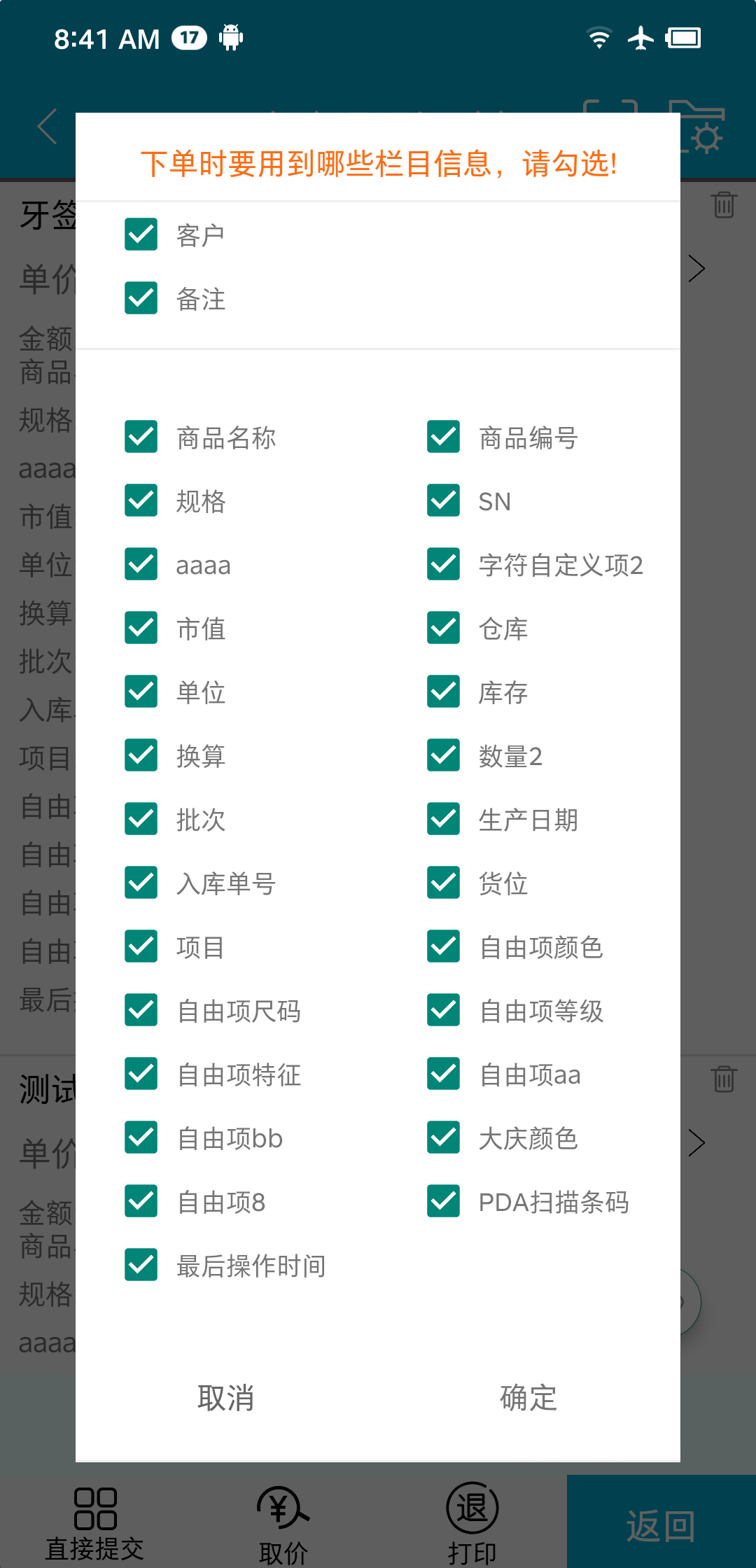Toggle the 生产日期 checkbox

point(444,820)
